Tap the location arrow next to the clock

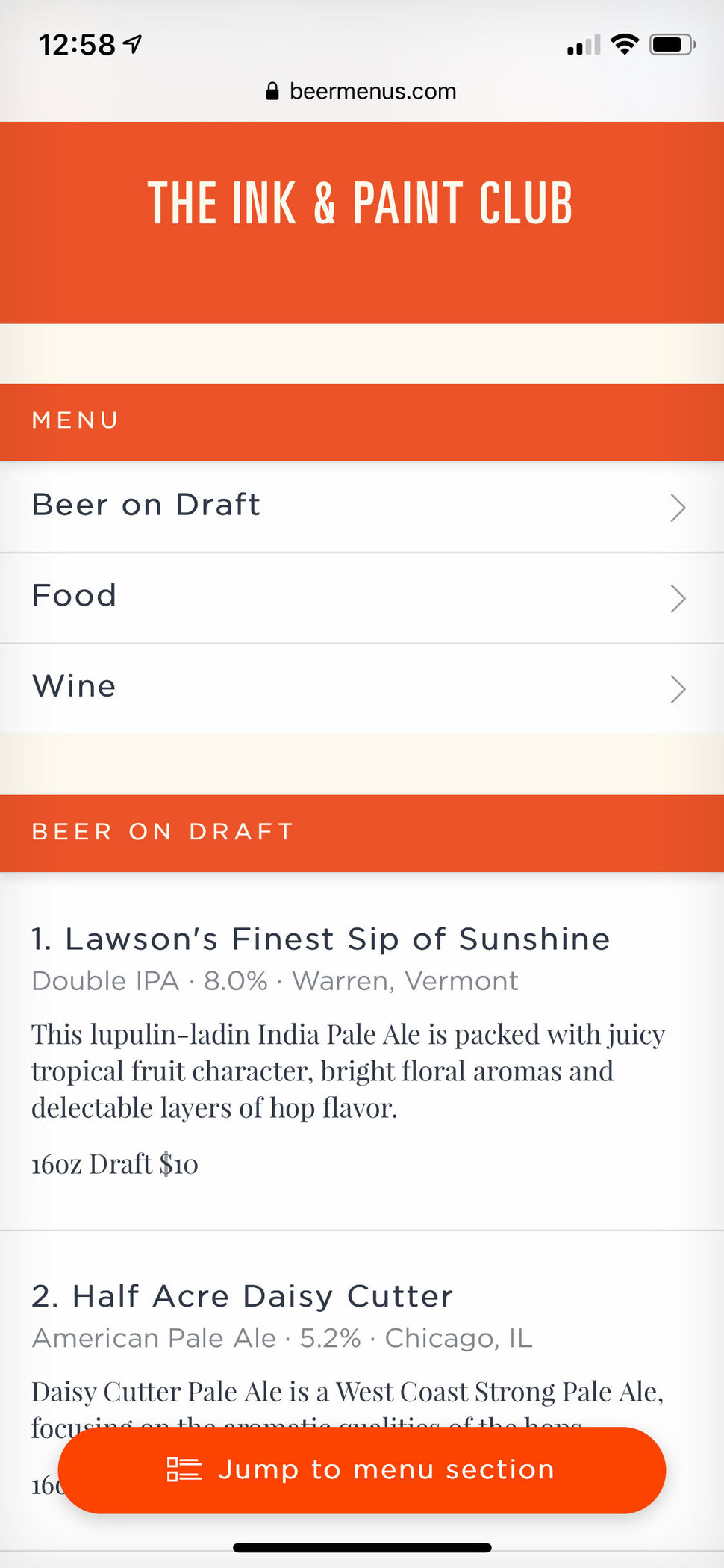click(131, 43)
